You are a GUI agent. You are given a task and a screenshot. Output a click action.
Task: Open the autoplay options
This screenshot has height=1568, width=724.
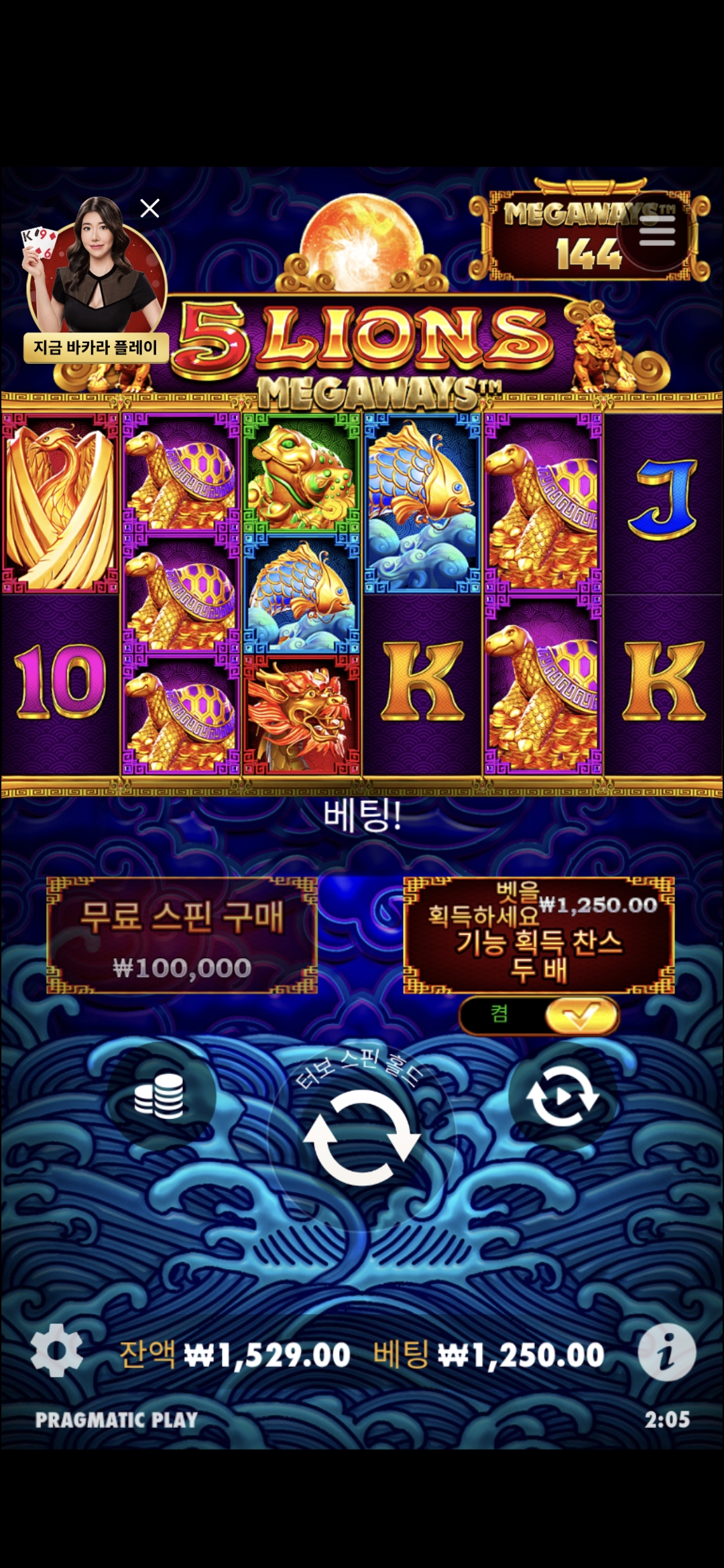pos(562,1097)
